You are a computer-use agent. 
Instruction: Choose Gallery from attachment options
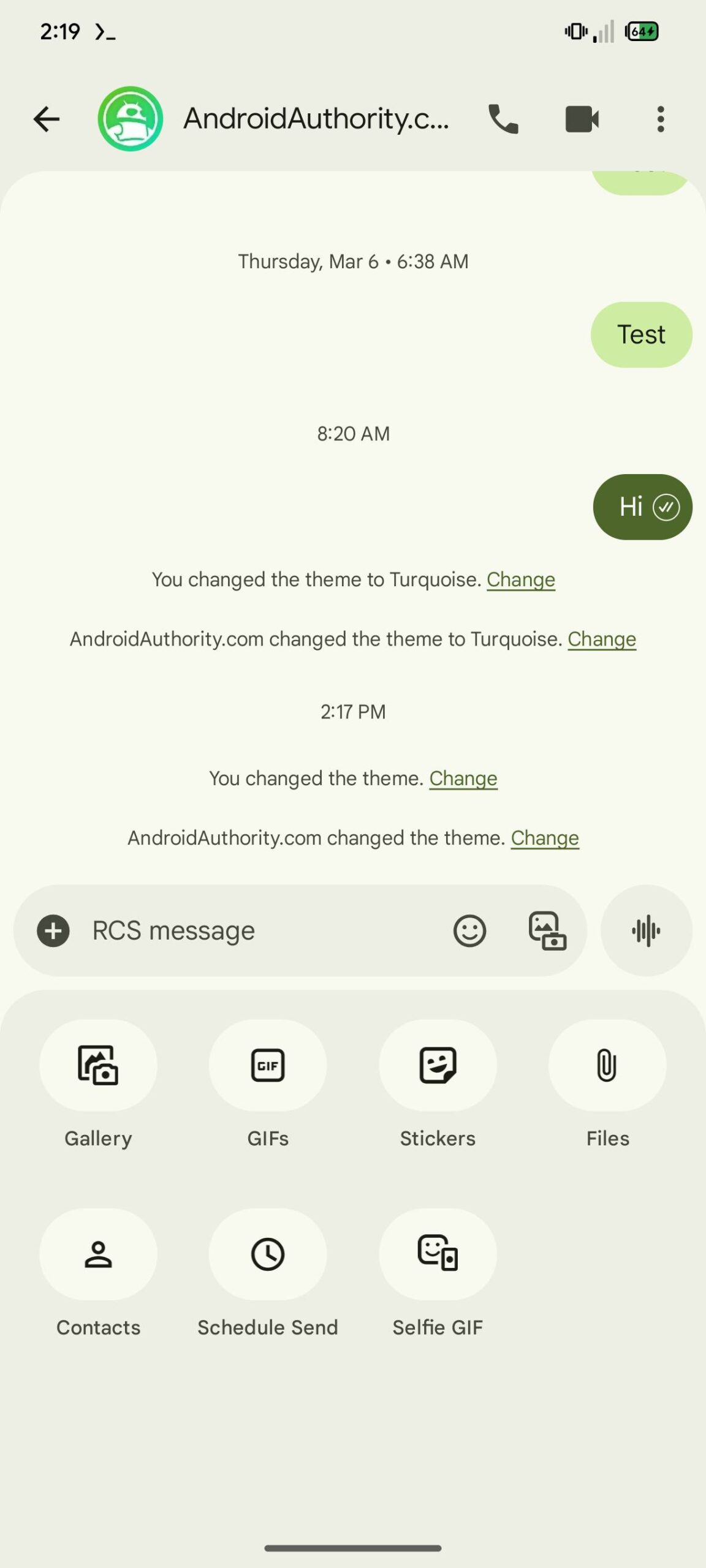coord(98,1066)
